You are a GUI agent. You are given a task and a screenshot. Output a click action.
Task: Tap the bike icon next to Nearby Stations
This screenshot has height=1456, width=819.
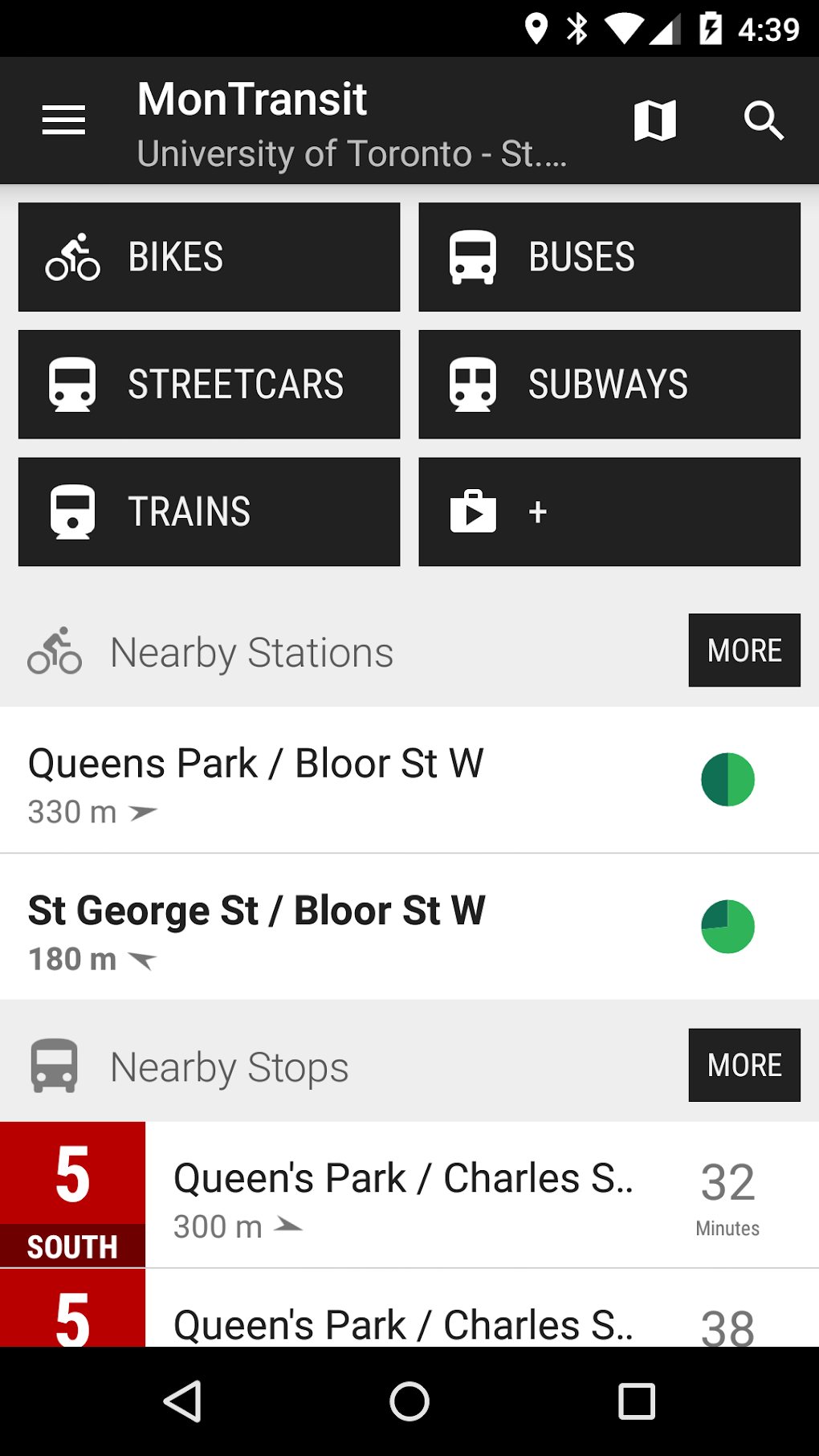pyautogui.click(x=54, y=651)
